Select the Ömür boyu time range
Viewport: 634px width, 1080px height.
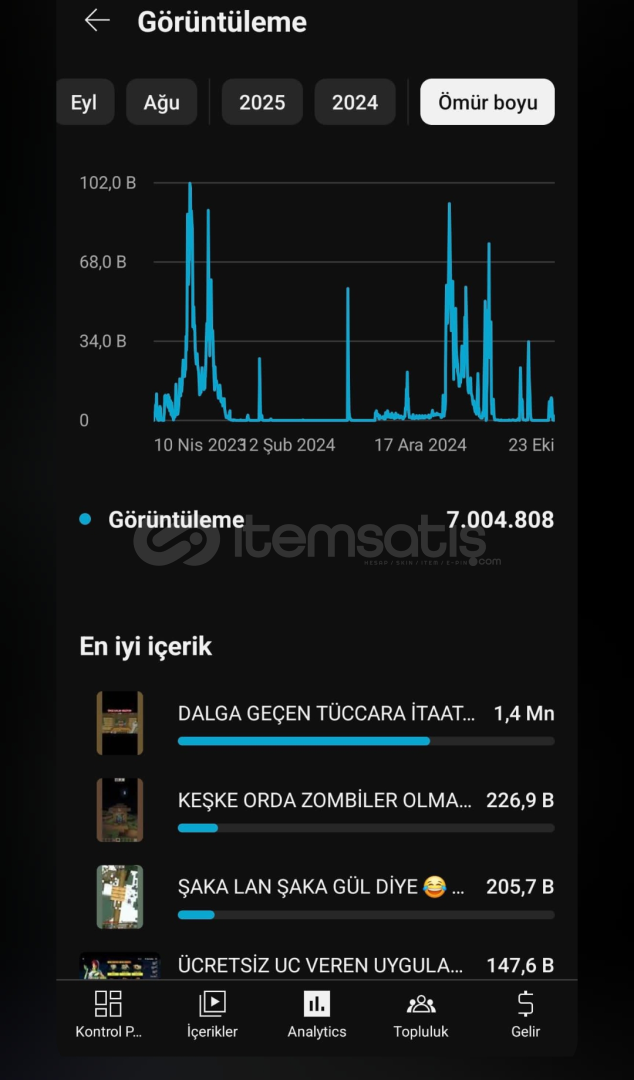[x=487, y=102]
